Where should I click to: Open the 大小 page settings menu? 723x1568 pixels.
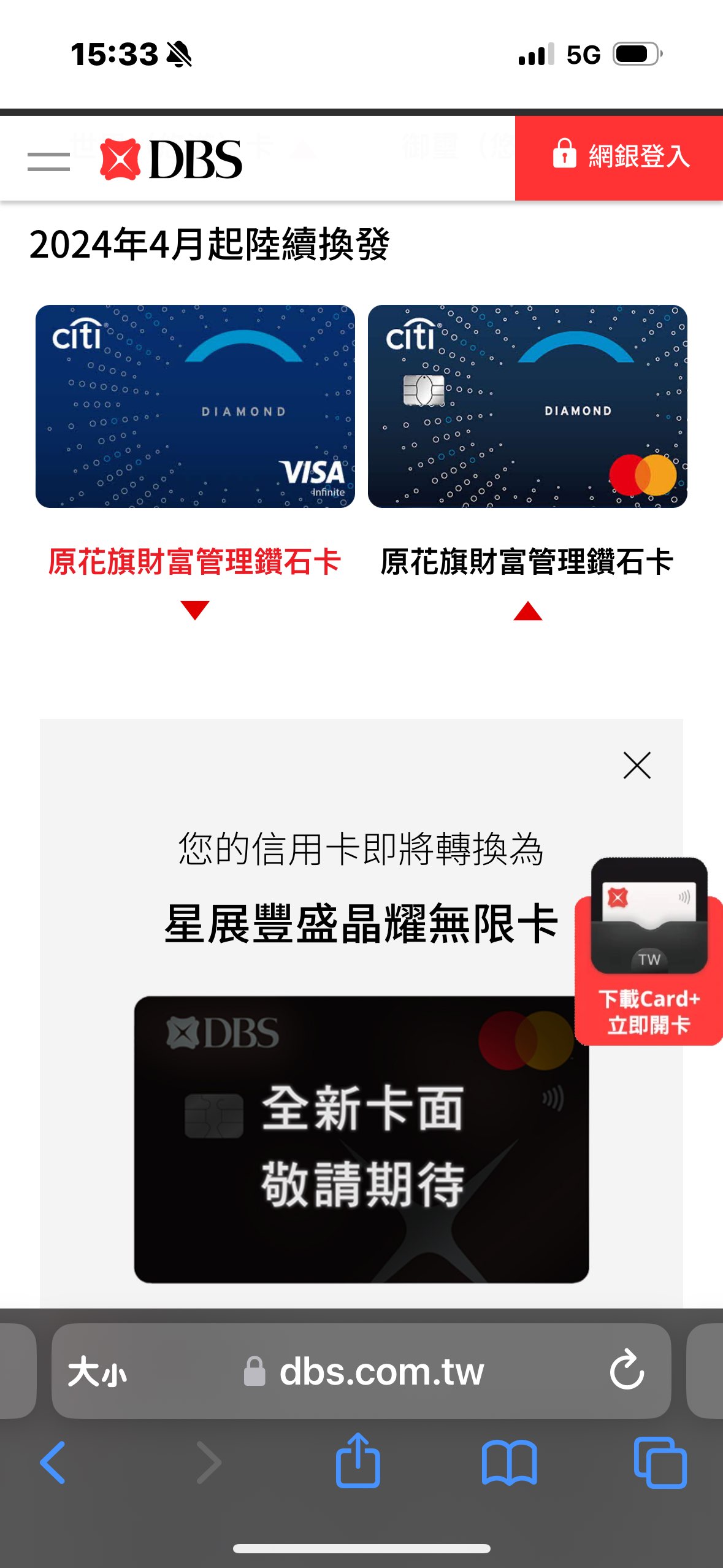click(98, 1372)
